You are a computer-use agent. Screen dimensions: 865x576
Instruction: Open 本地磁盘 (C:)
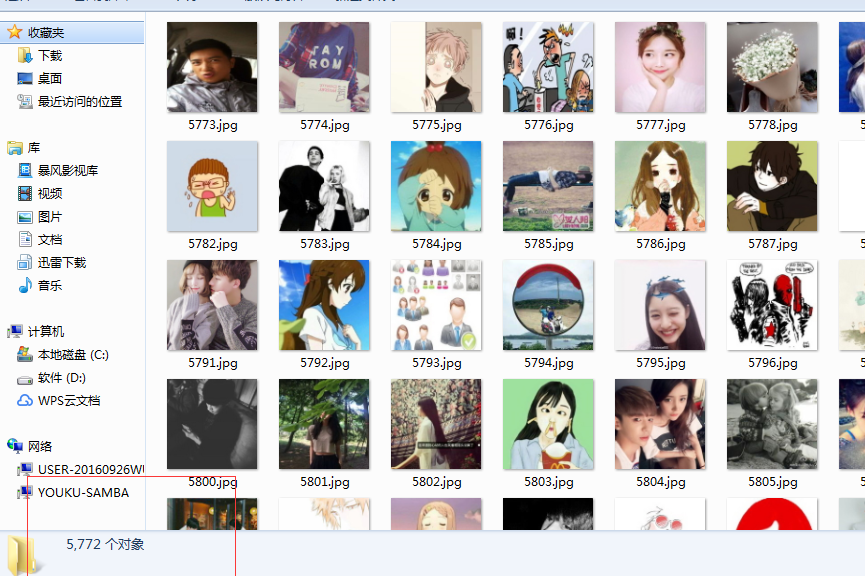point(72,355)
